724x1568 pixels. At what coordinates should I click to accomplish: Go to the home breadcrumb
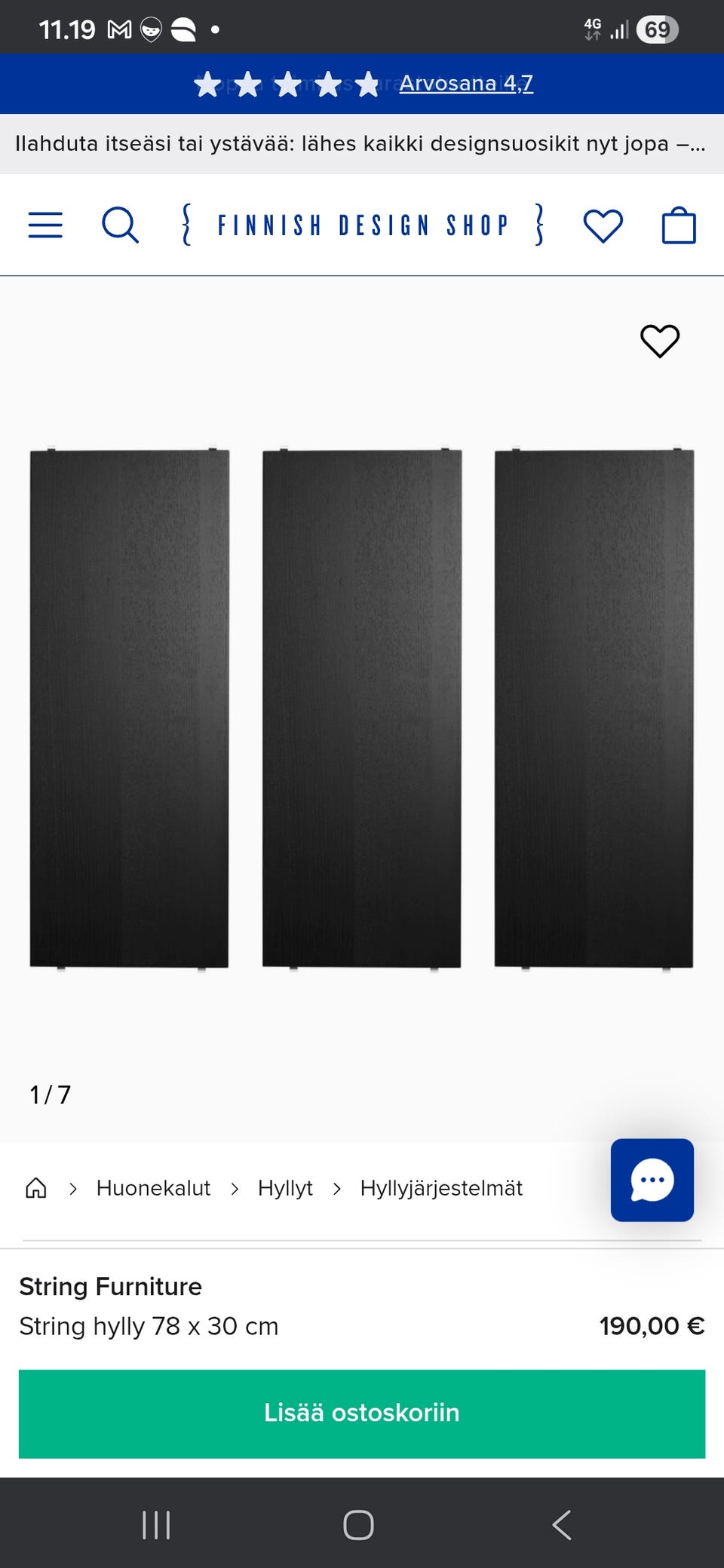click(x=36, y=1188)
